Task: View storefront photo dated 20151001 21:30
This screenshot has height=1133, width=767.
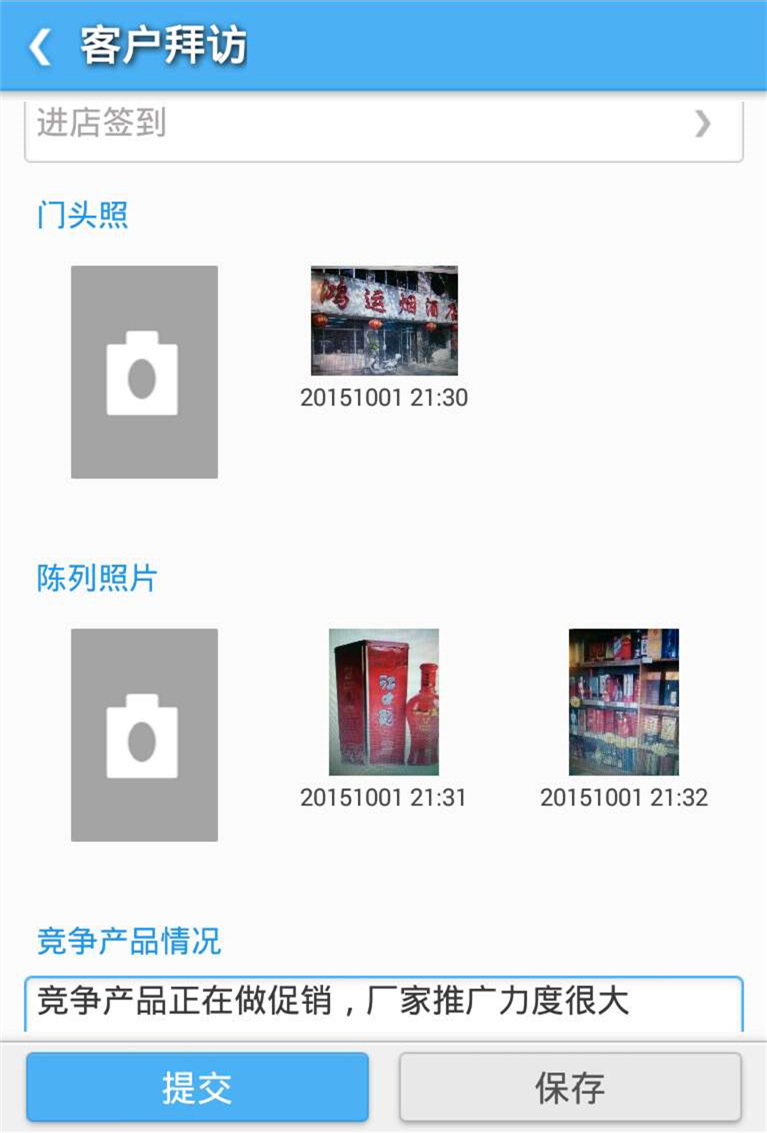Action: (x=384, y=320)
